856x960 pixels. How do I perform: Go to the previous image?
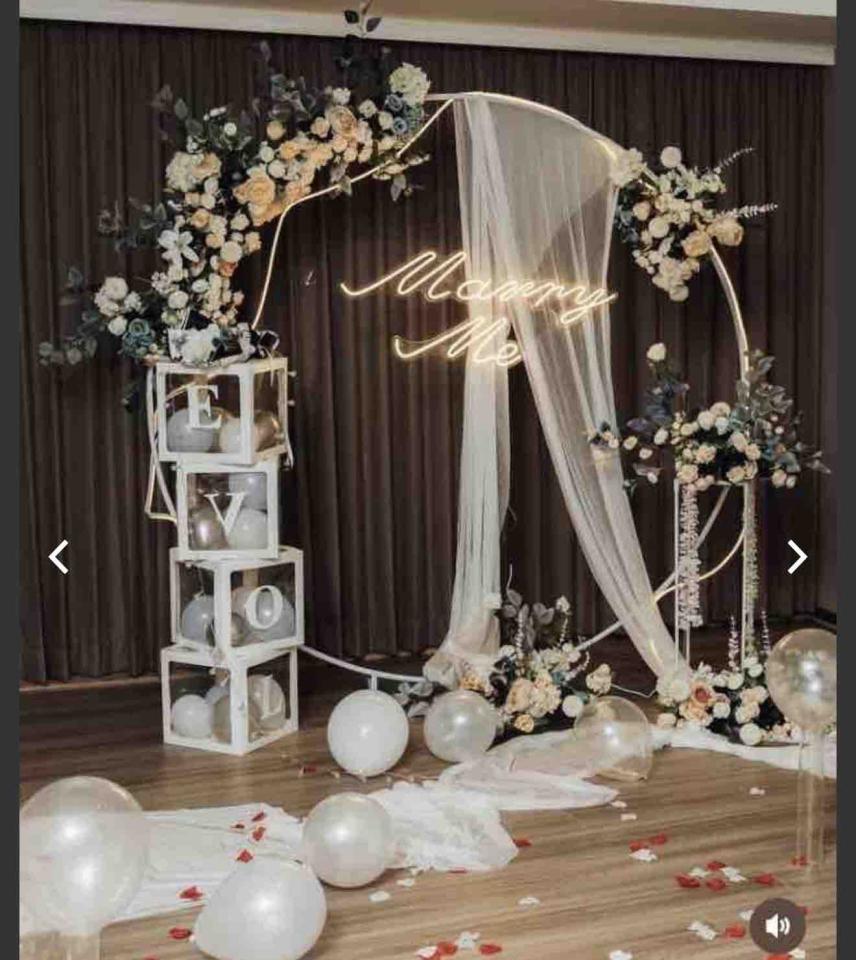(x=59, y=557)
